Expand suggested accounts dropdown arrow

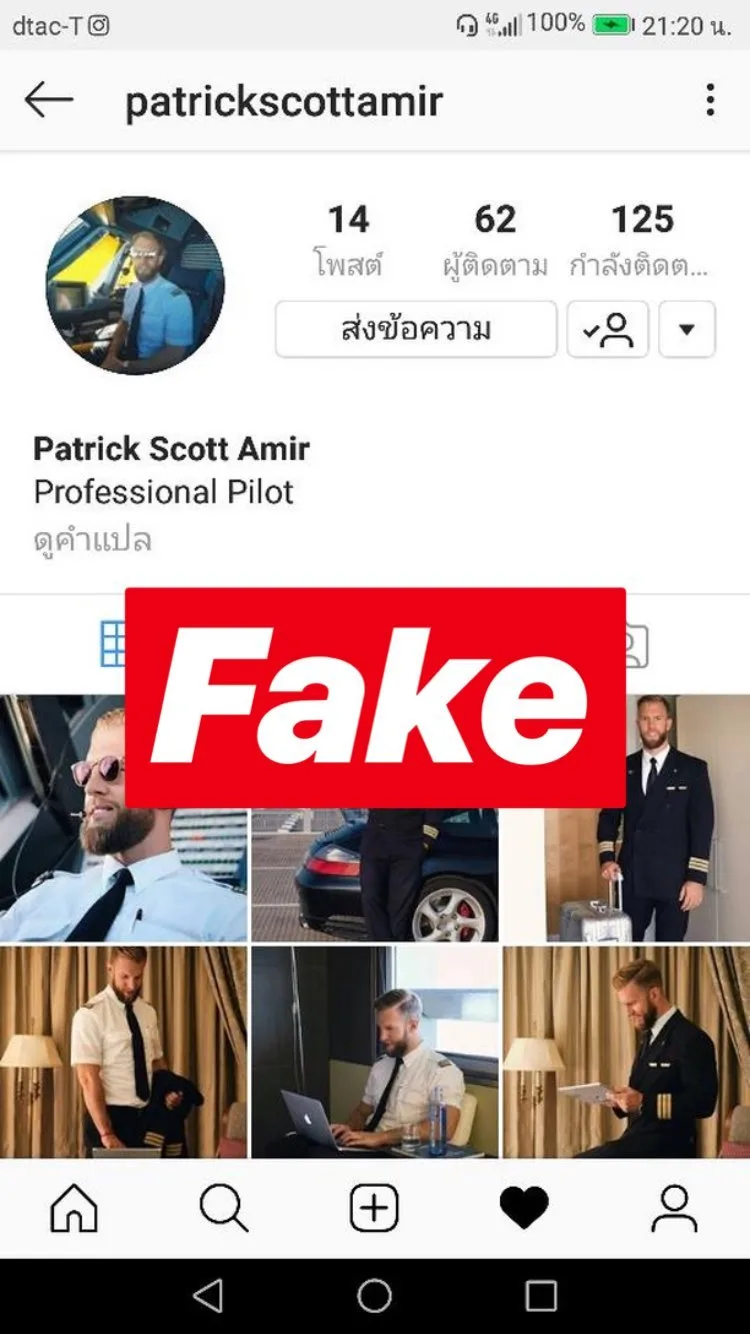[687, 329]
